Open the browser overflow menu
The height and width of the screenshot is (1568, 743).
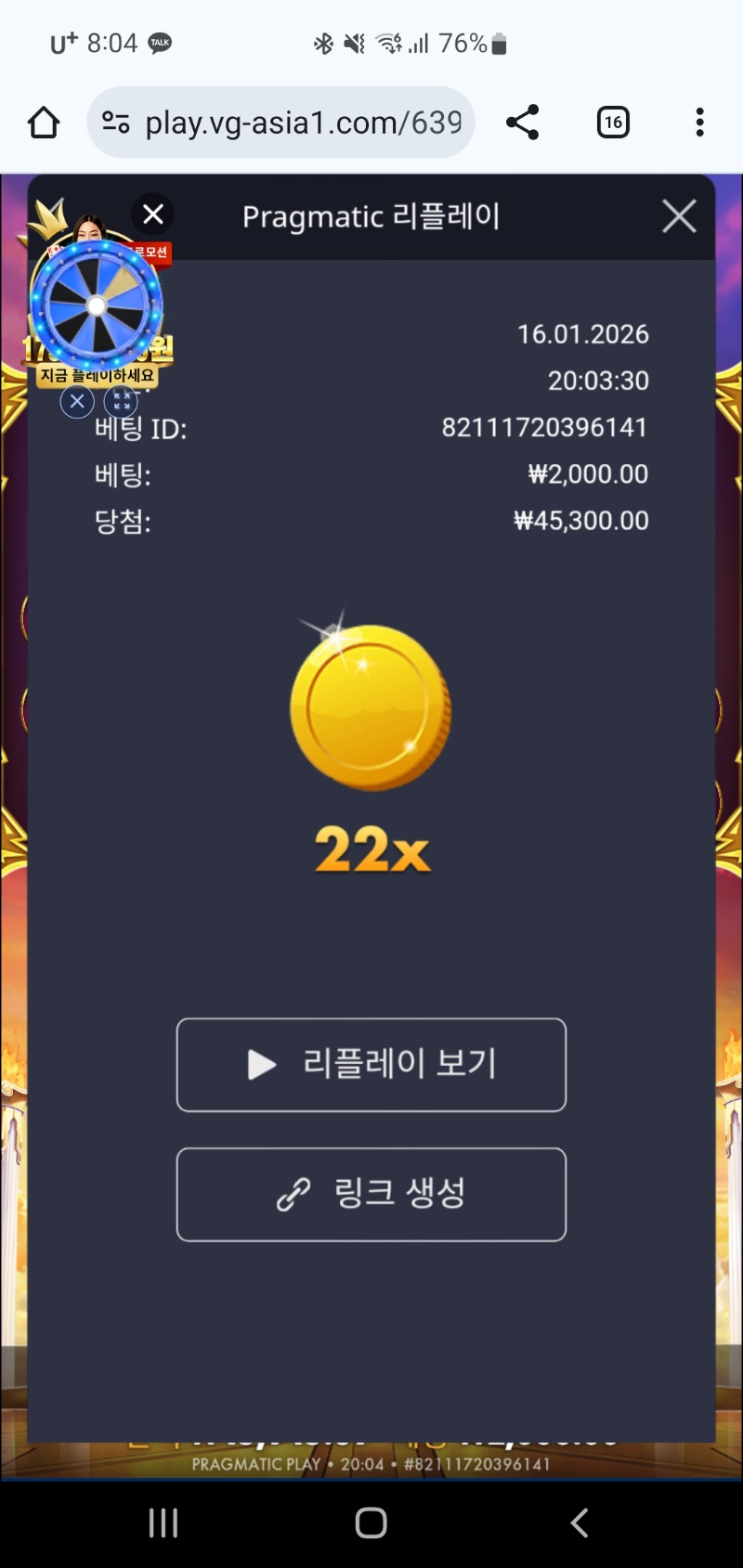(699, 123)
